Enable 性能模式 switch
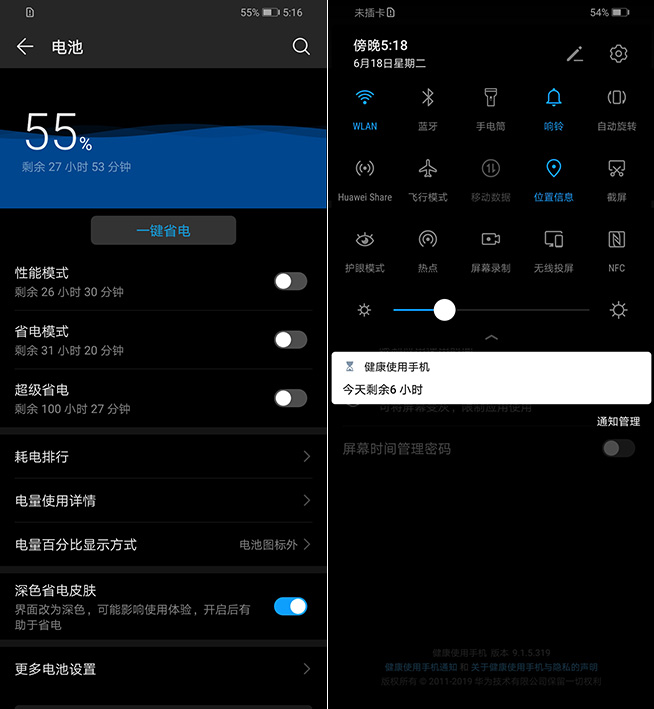The image size is (654, 709). tap(290, 281)
